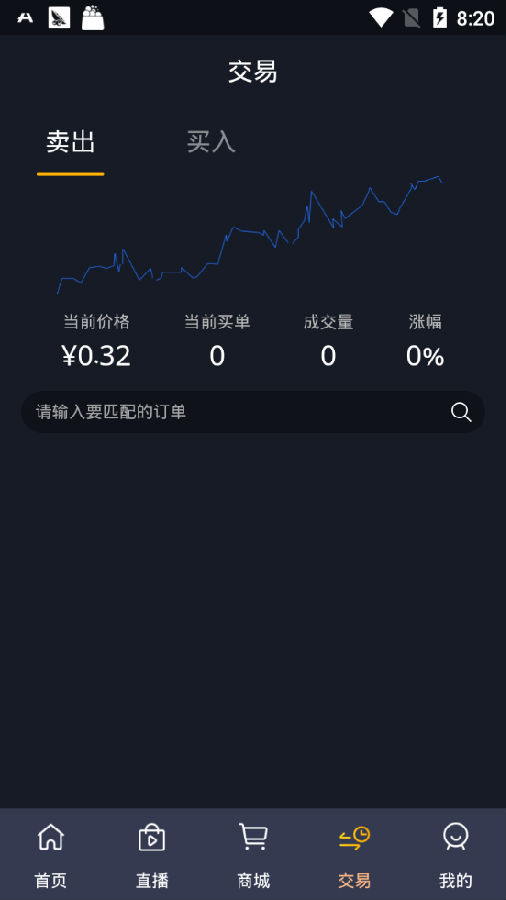Select the 交易 bottom tab
Viewport: 506px width, 900px height.
point(354,855)
